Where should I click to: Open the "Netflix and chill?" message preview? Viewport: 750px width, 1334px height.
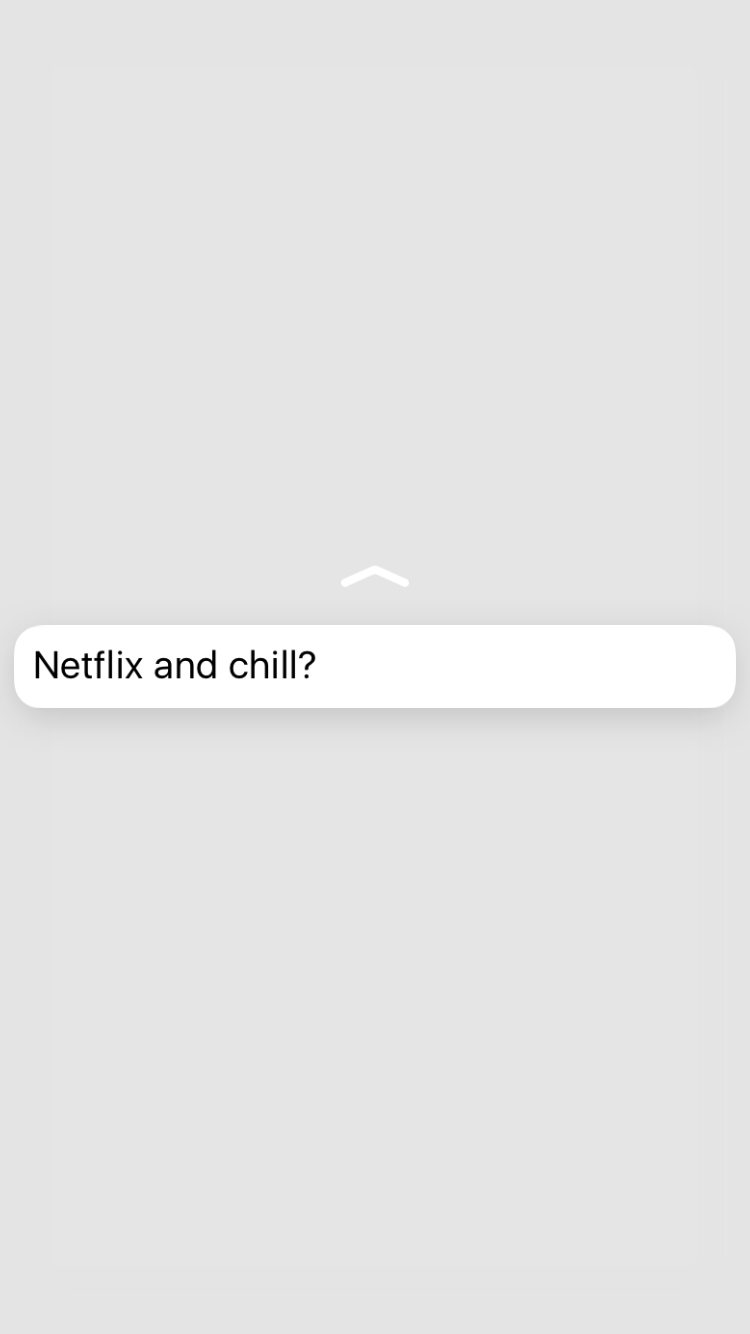pos(374,666)
